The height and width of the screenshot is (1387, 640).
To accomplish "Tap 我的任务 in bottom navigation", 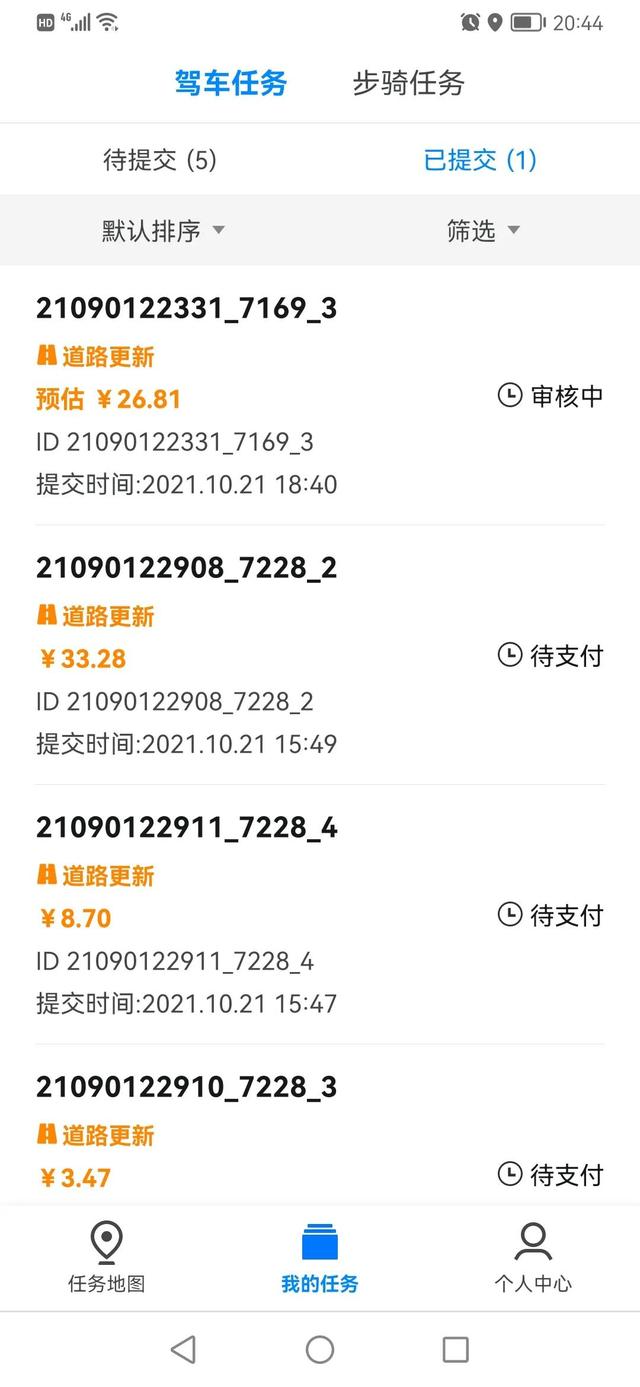I will tap(320, 1257).
